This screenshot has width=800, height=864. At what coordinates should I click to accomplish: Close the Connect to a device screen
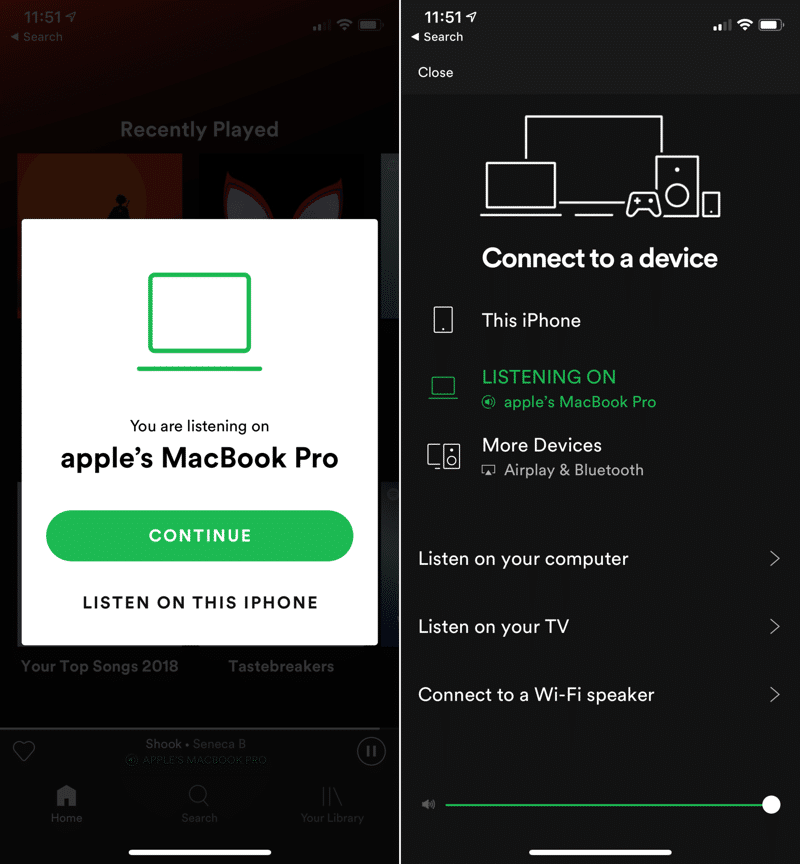(x=435, y=72)
